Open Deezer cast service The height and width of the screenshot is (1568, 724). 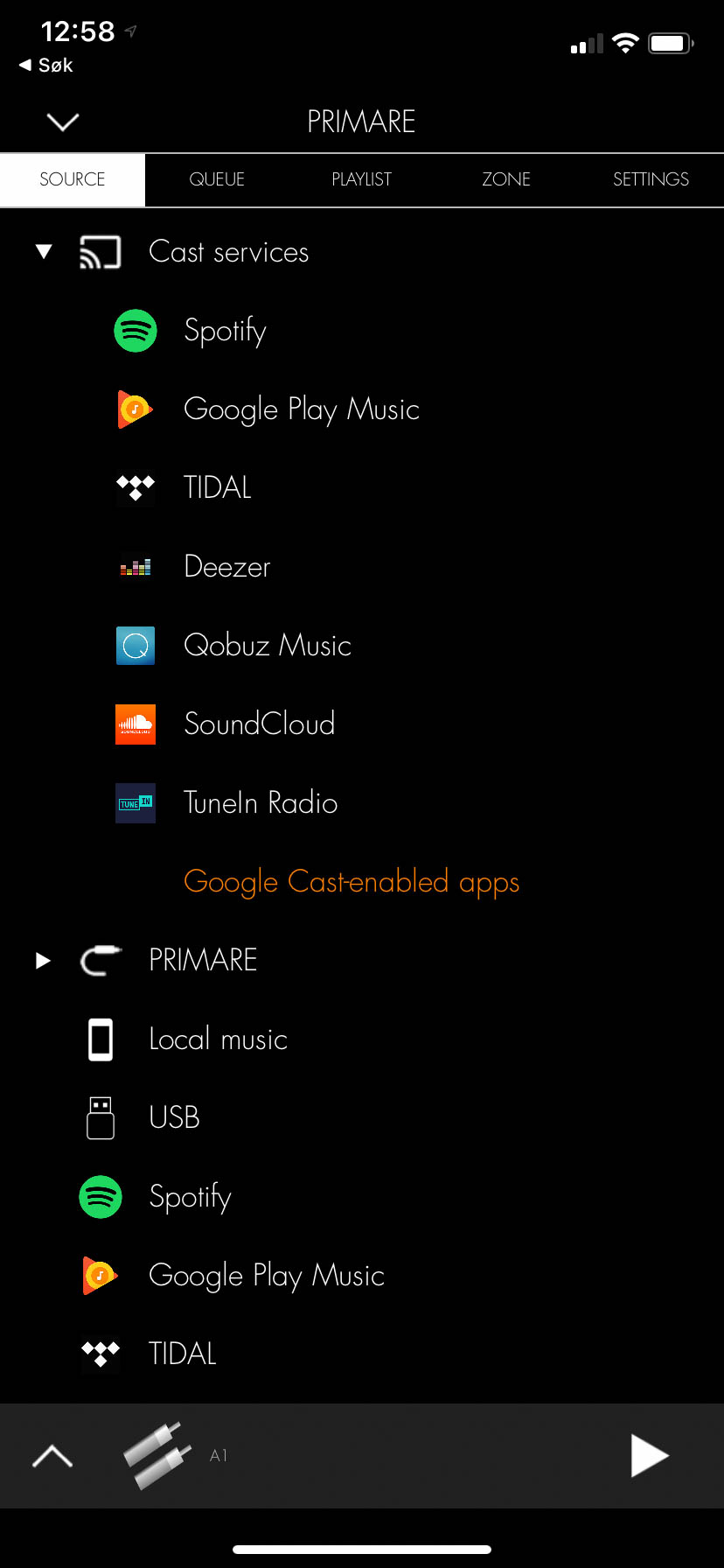227,567
